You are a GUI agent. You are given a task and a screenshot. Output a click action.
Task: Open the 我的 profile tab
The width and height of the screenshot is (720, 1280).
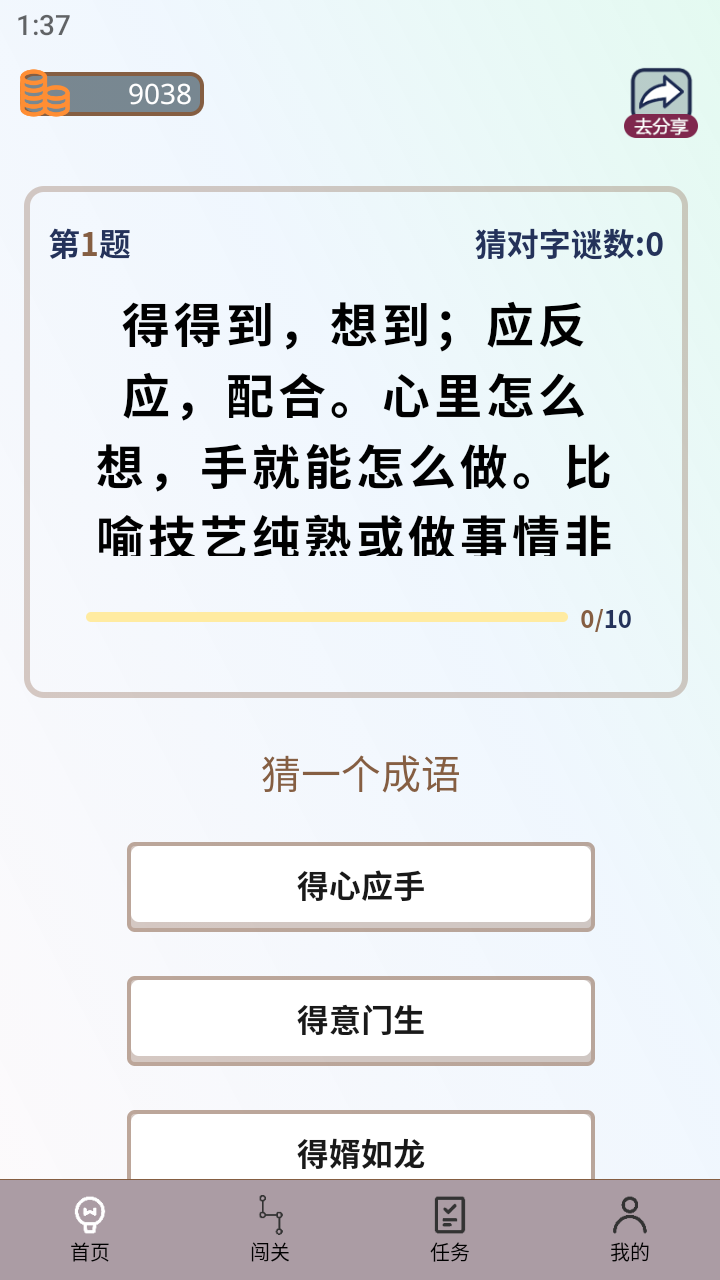coord(630,1230)
